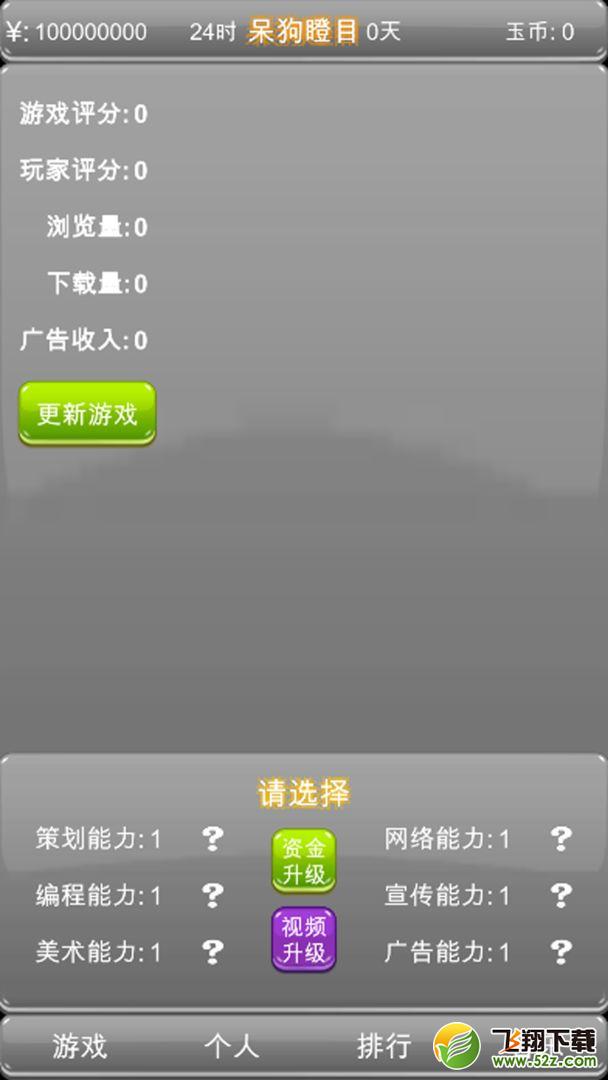Open help icon next to 策划能力
This screenshot has height=1080, width=608.
pos(213,839)
